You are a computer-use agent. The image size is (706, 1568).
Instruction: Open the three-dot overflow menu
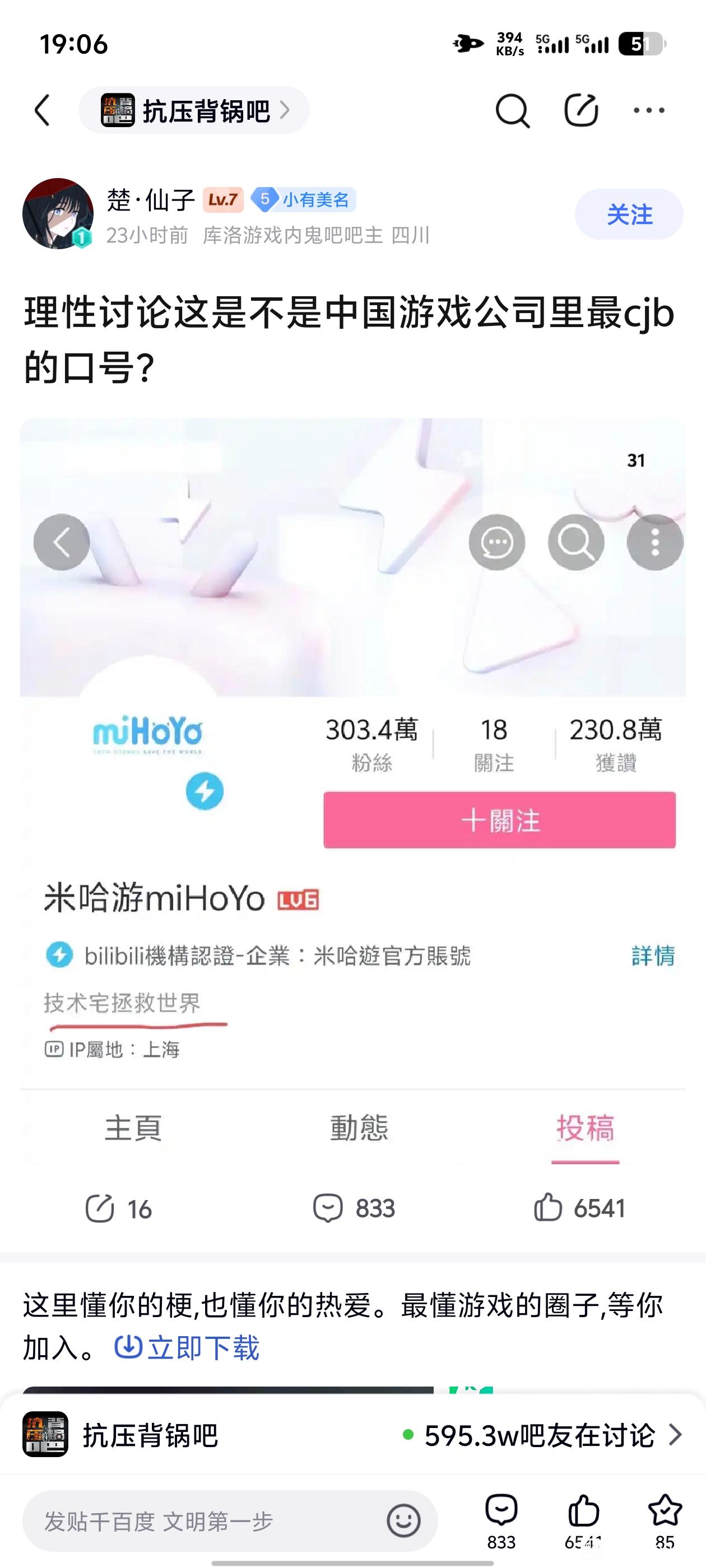pyautogui.click(x=648, y=111)
